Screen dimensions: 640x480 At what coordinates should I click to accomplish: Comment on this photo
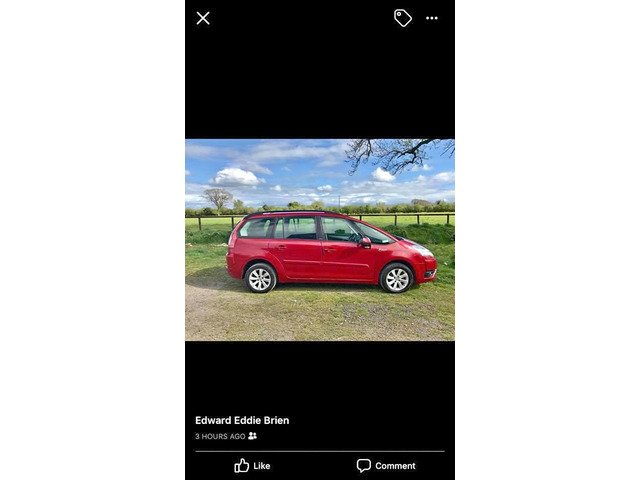coord(385,465)
